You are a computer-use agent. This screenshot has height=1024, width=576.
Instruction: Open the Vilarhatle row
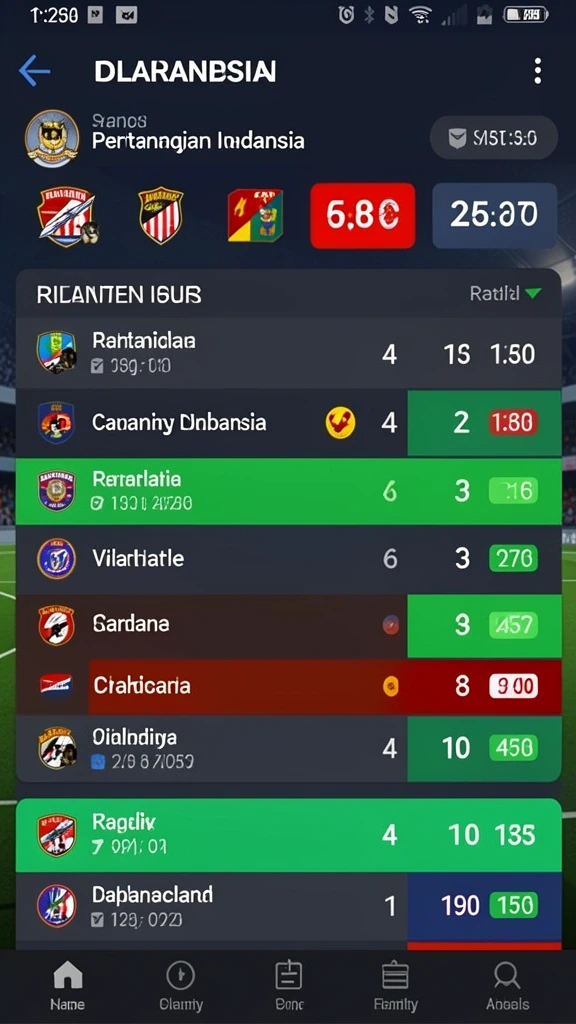click(x=289, y=559)
